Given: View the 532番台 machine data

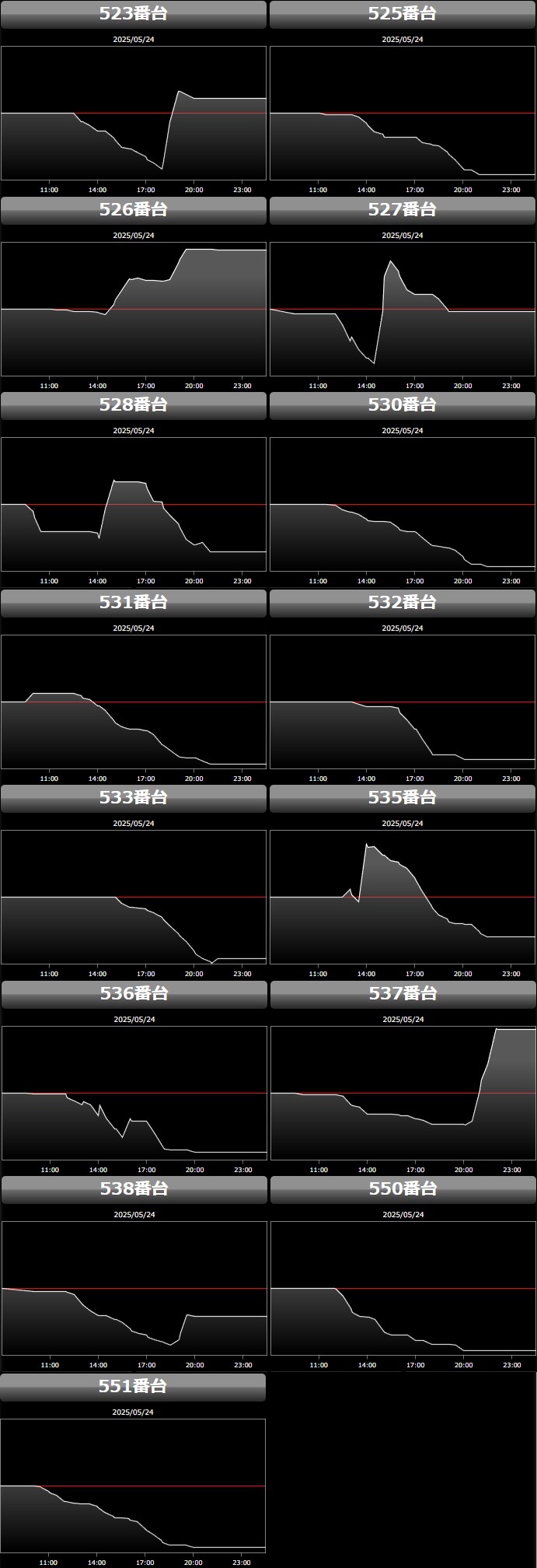Looking at the screenshot, I should (403, 603).
